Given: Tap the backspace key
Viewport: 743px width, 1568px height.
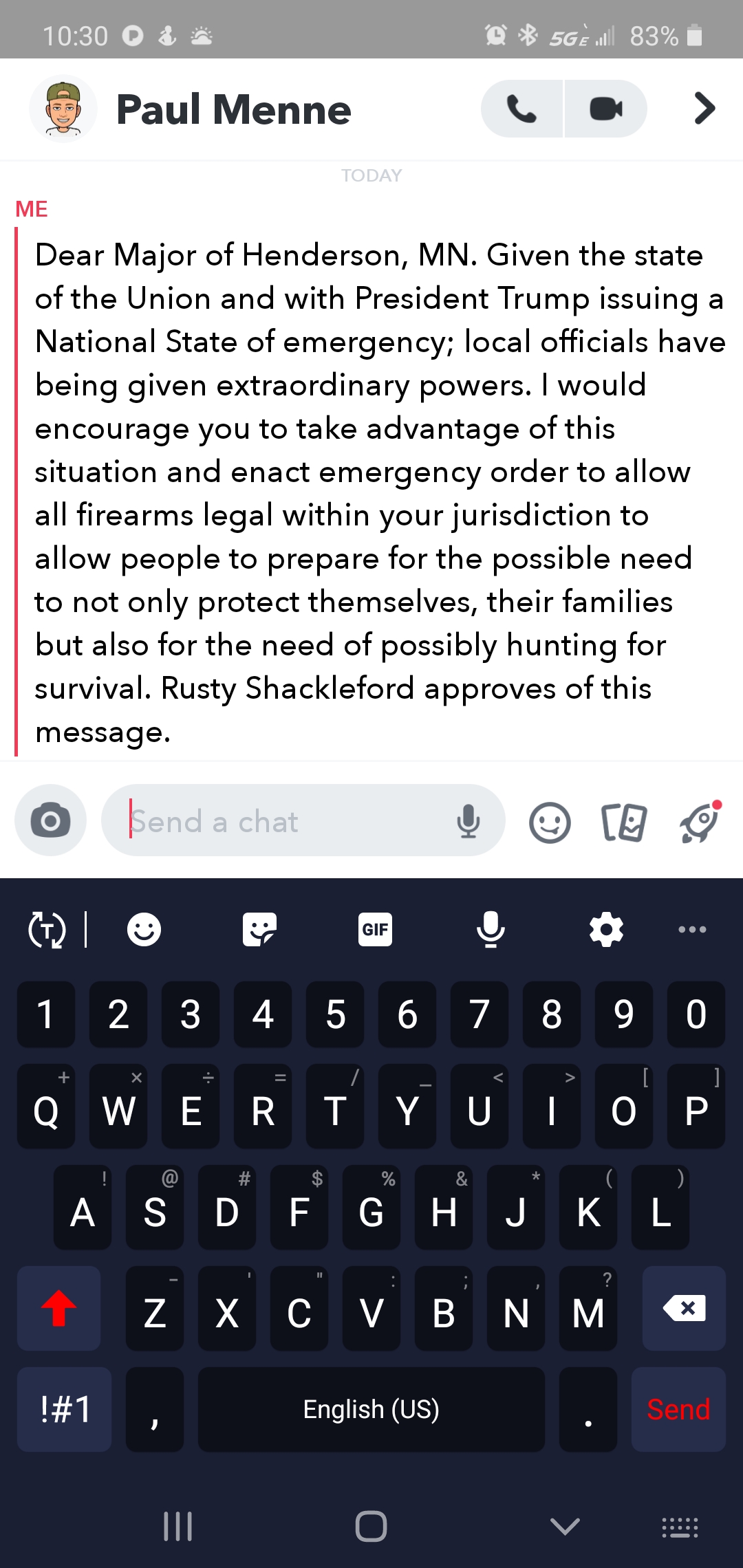Looking at the screenshot, I should 684,1308.
